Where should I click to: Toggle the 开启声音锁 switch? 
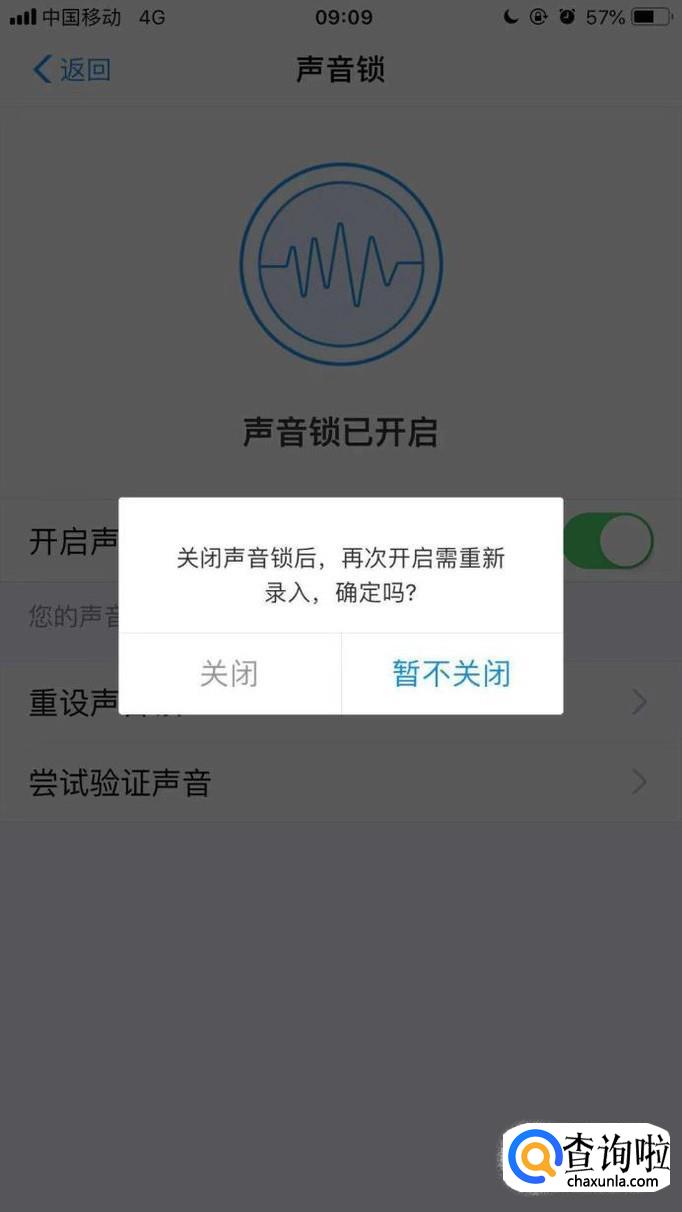click(609, 541)
